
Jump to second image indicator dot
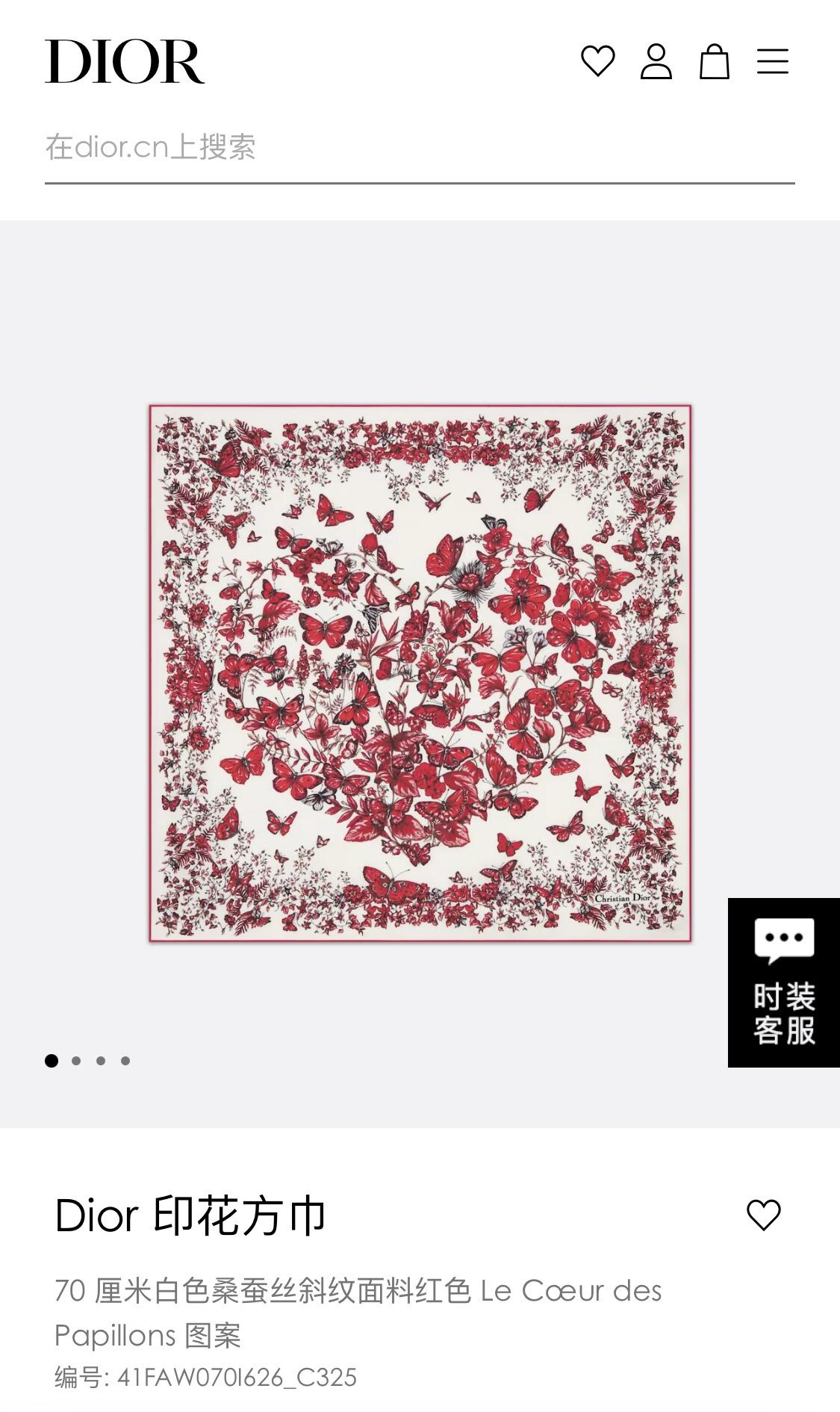pyautogui.click(x=76, y=1060)
